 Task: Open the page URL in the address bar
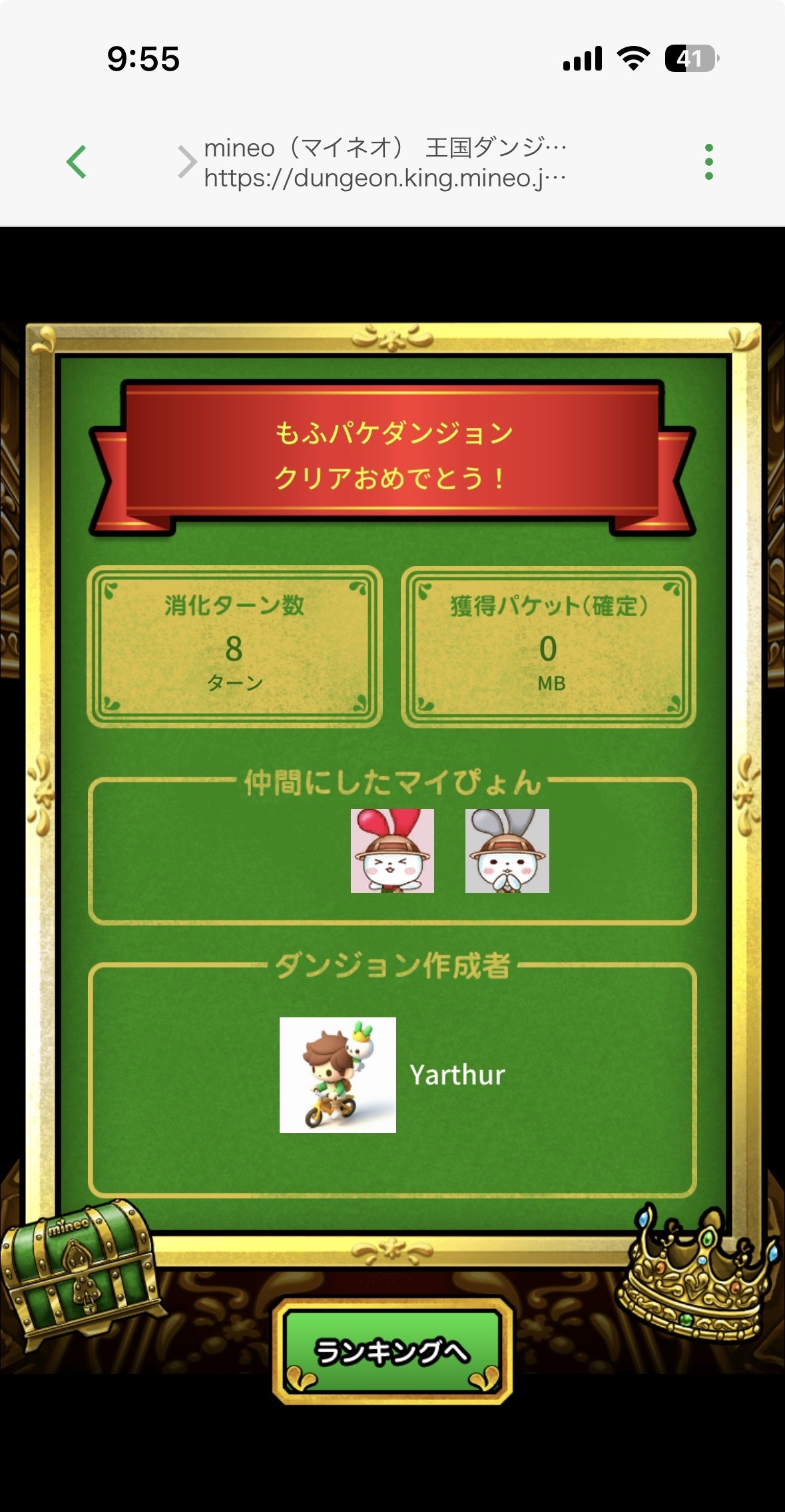pos(385,178)
